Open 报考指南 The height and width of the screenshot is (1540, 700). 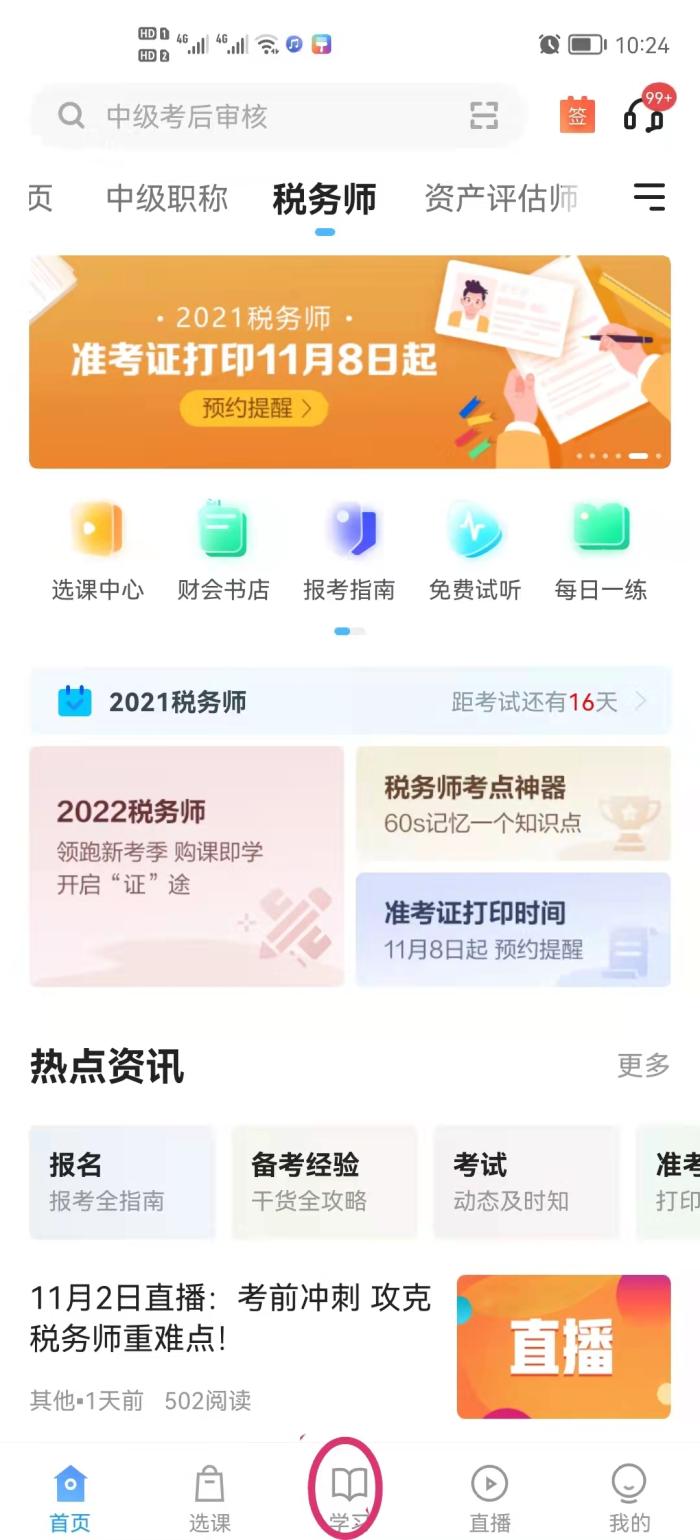tap(349, 550)
